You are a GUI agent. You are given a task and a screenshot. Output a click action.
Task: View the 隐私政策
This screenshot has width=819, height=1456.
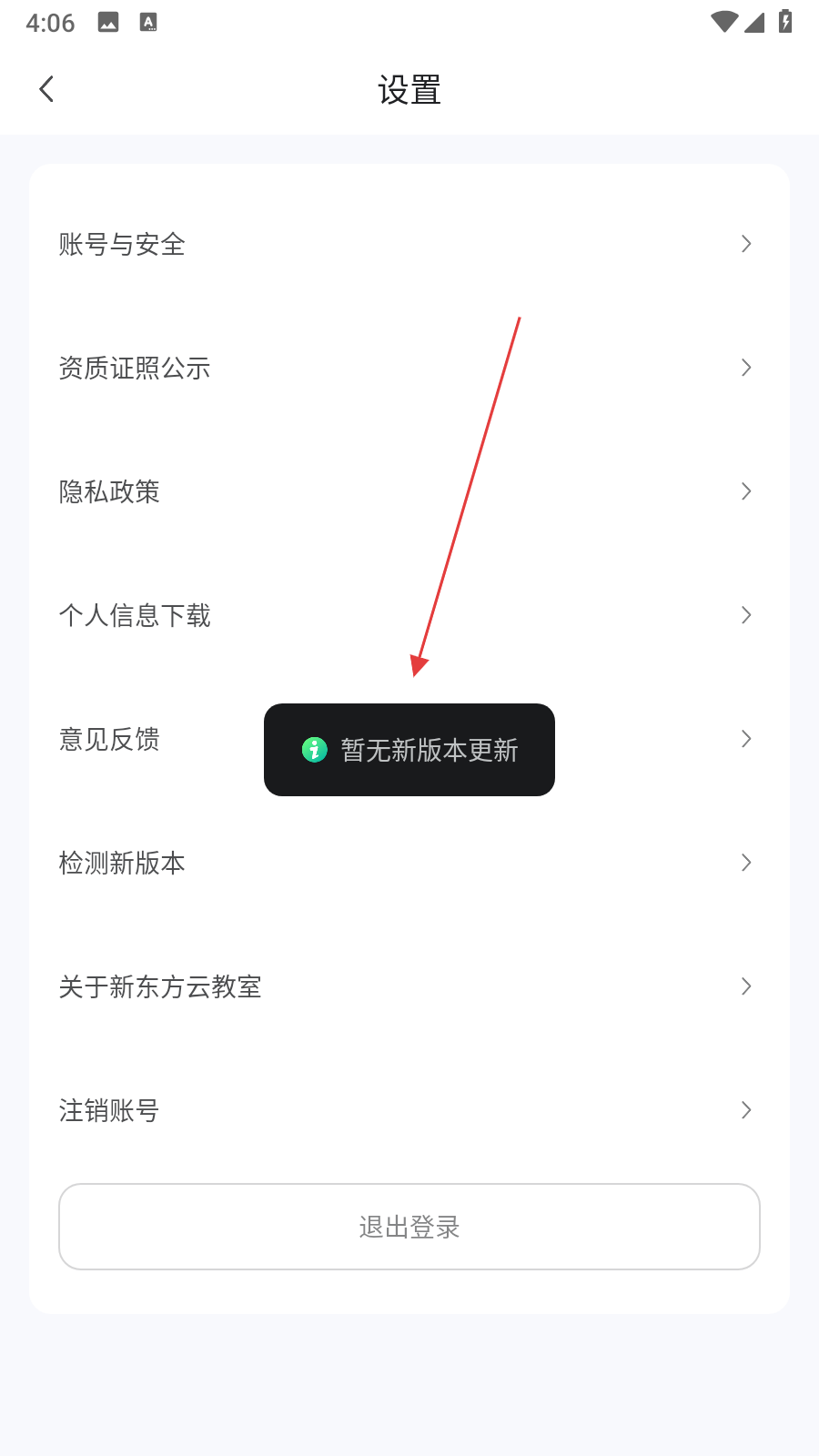110,491
